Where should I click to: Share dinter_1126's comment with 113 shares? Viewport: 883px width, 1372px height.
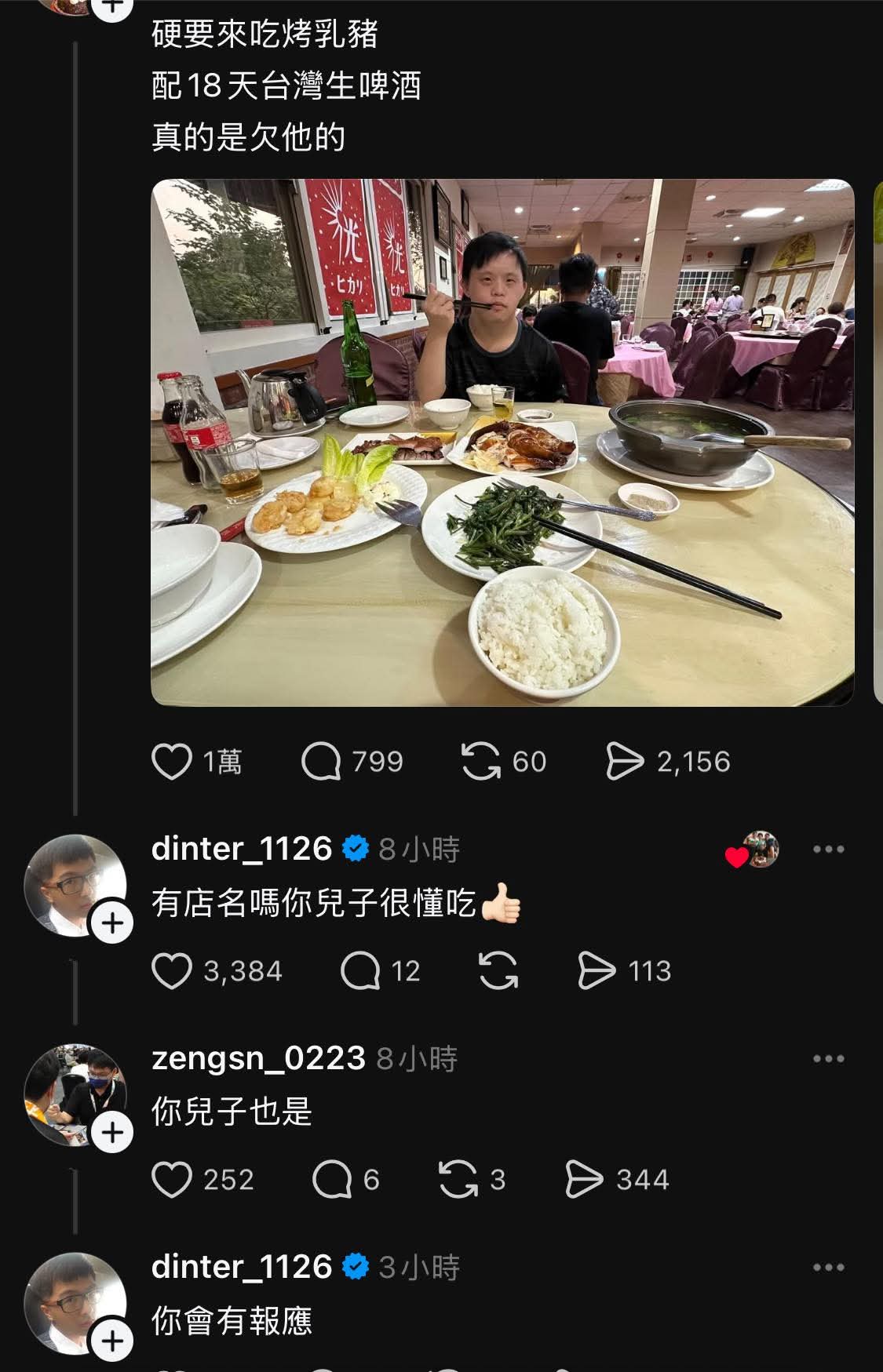tap(597, 971)
